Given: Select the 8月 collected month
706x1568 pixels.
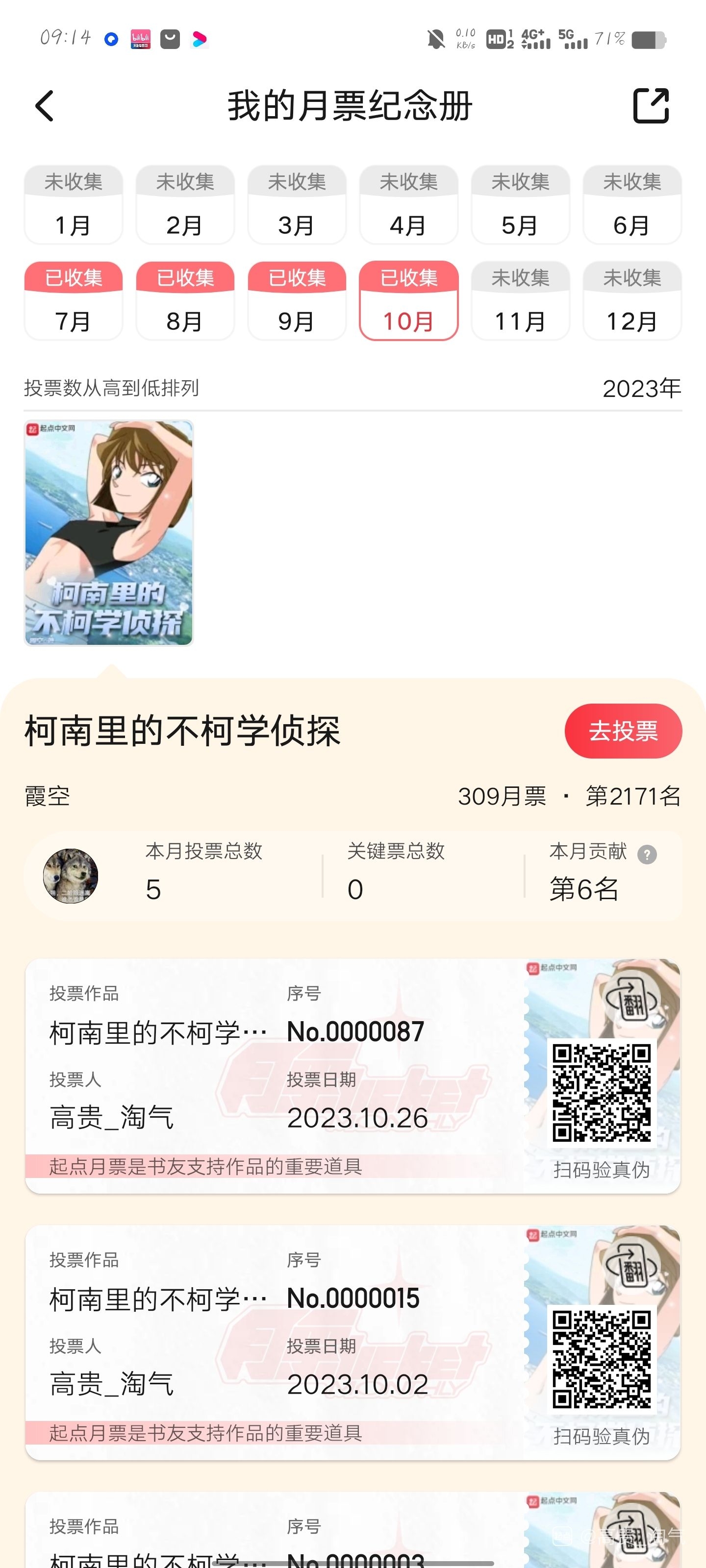Looking at the screenshot, I should (185, 301).
